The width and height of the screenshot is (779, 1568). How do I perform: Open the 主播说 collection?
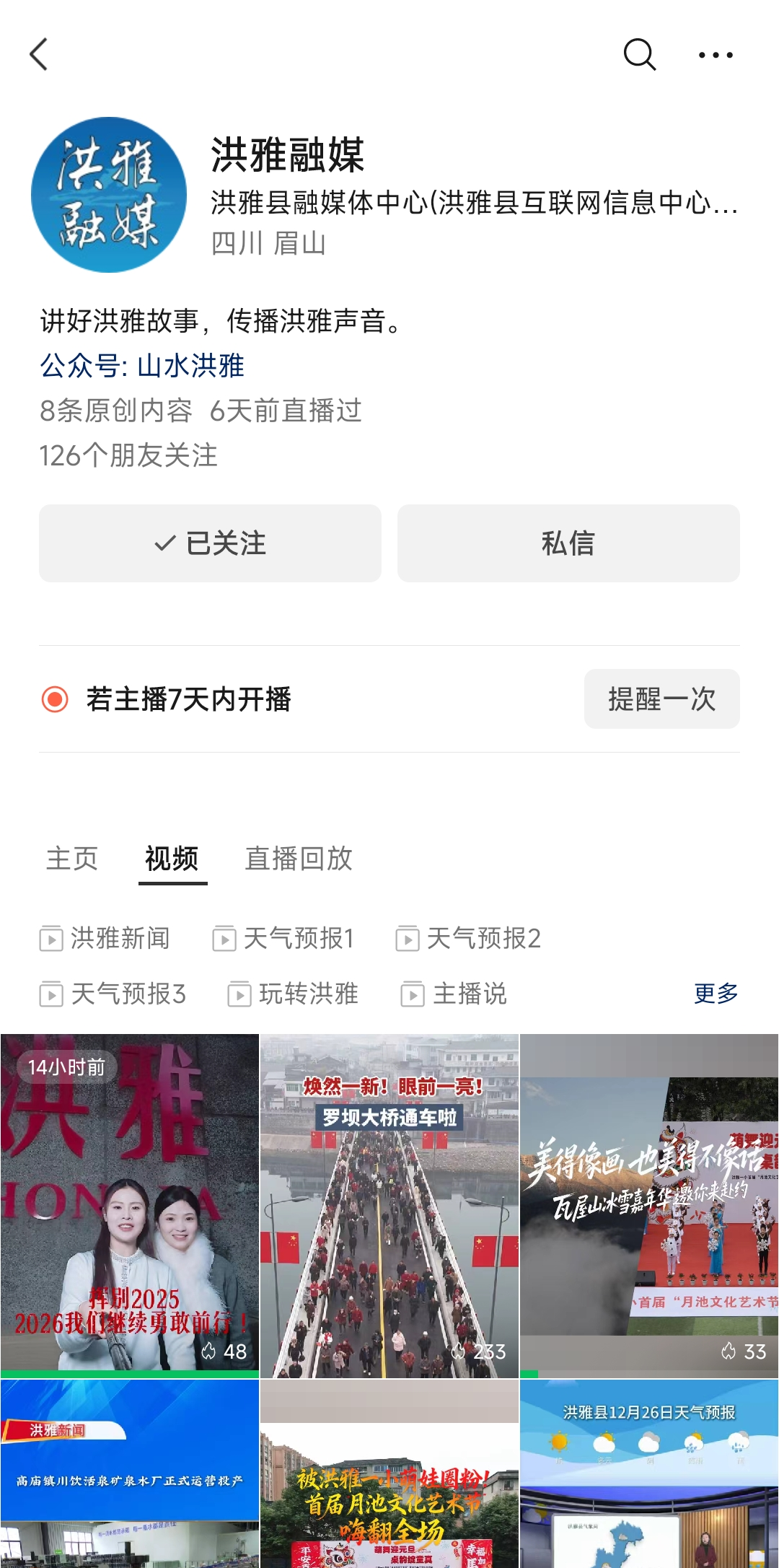(x=454, y=994)
